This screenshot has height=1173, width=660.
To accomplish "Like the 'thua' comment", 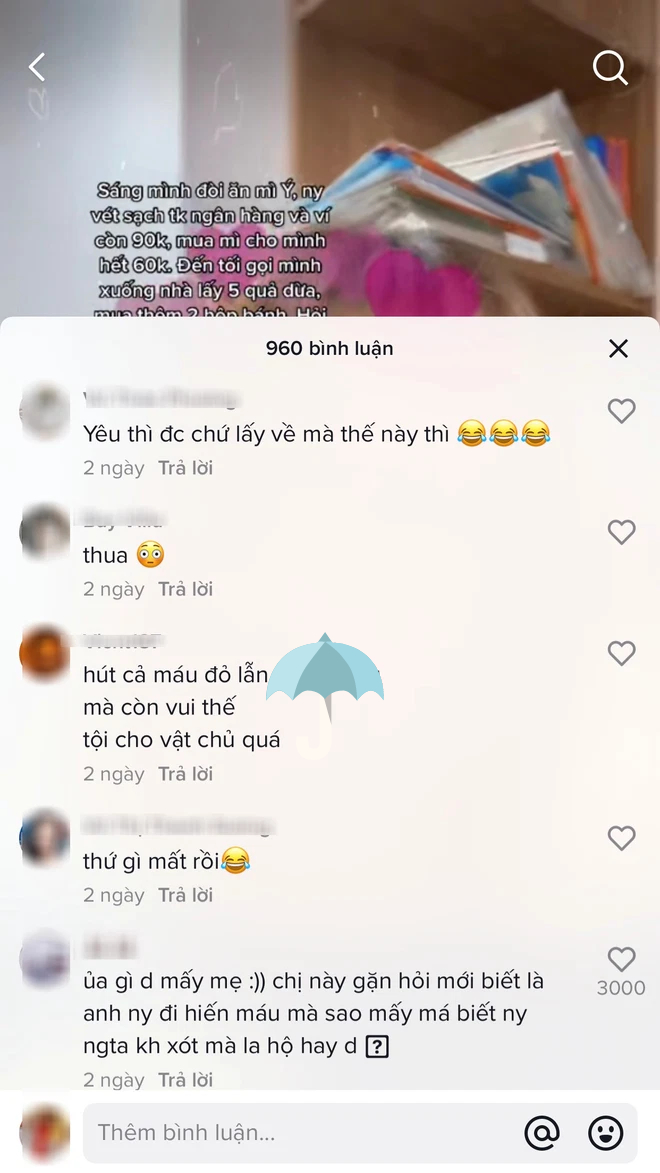I will tap(621, 532).
